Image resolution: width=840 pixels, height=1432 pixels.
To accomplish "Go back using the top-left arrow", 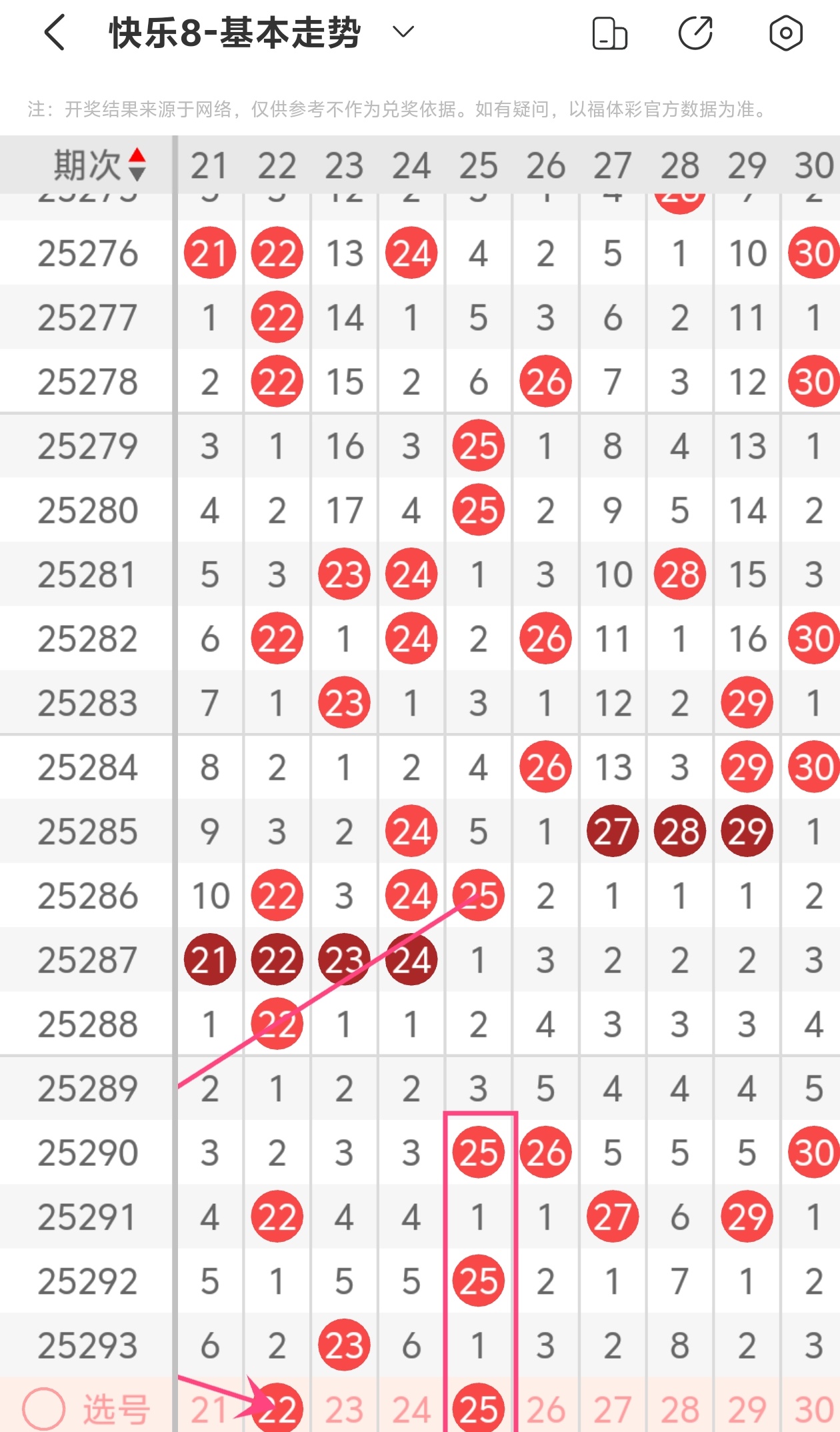I will tap(55, 33).
